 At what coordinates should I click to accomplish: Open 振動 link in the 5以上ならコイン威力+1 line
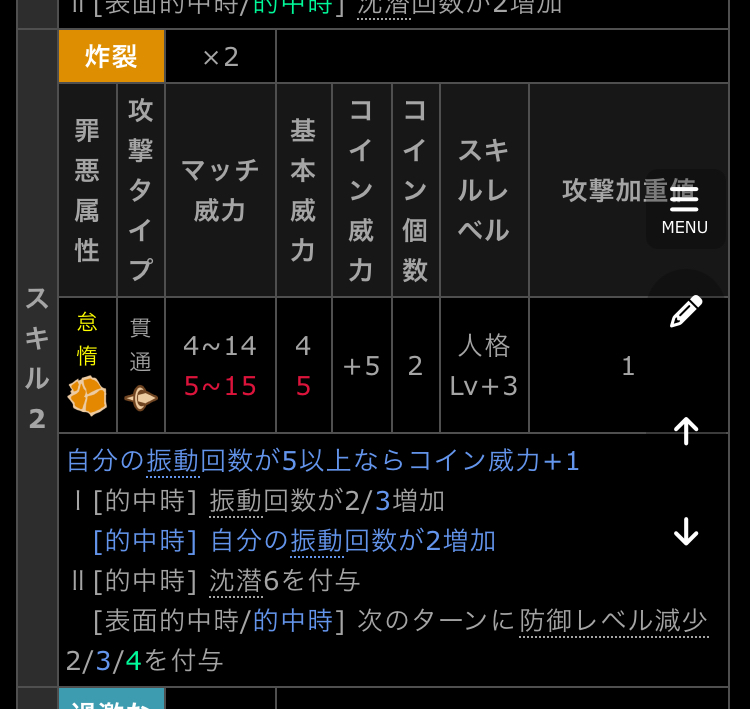[173, 461]
